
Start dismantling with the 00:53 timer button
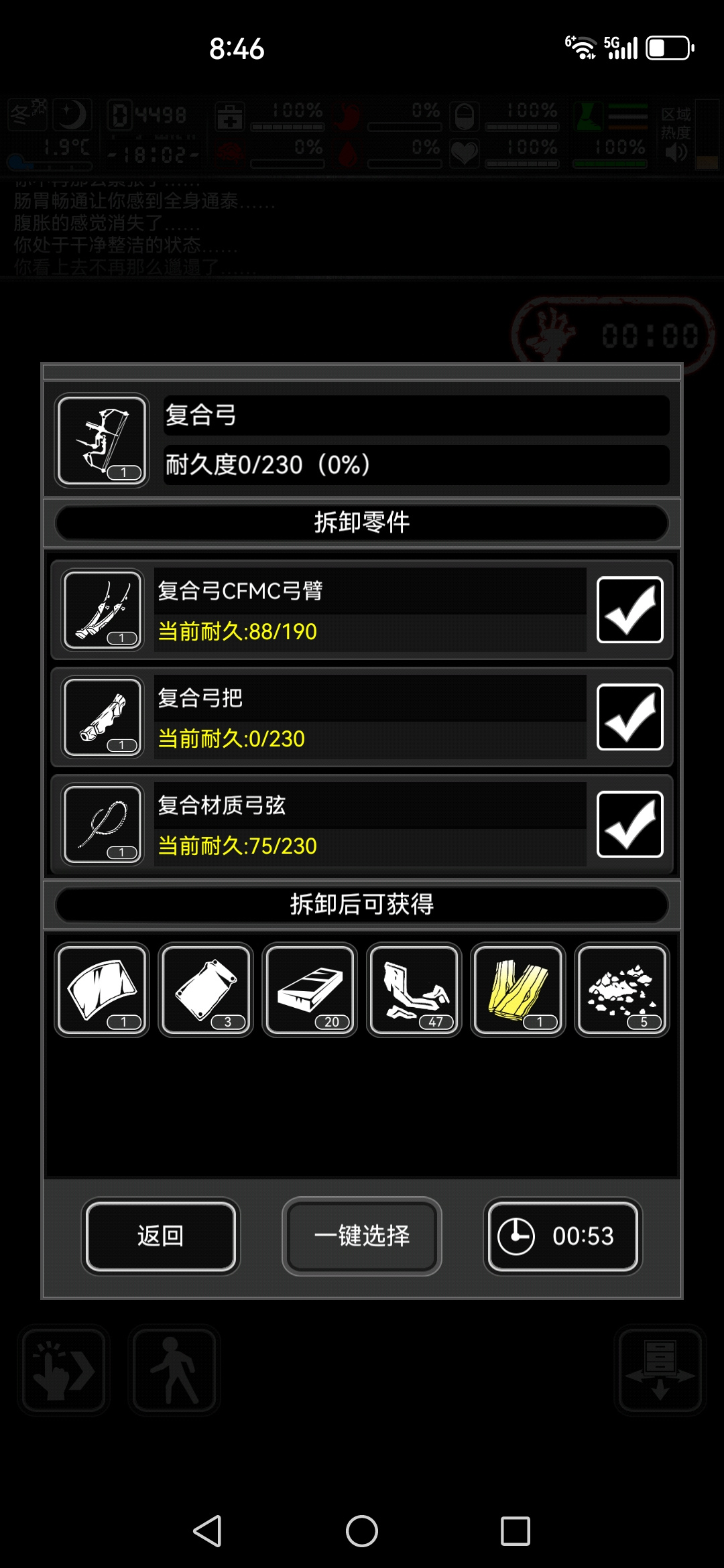point(563,1236)
